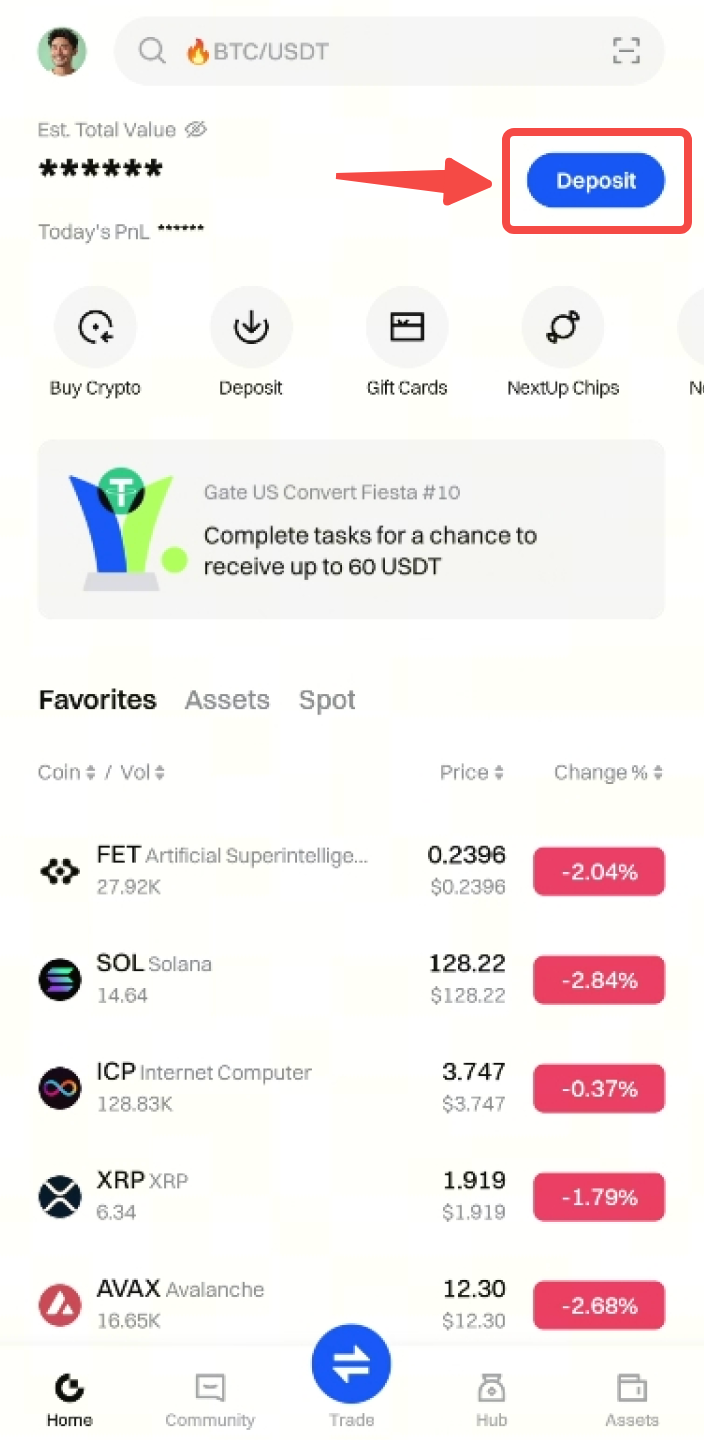Viewport: 704px width, 1440px height.
Task: Sort the list by Price
Action: [471, 772]
